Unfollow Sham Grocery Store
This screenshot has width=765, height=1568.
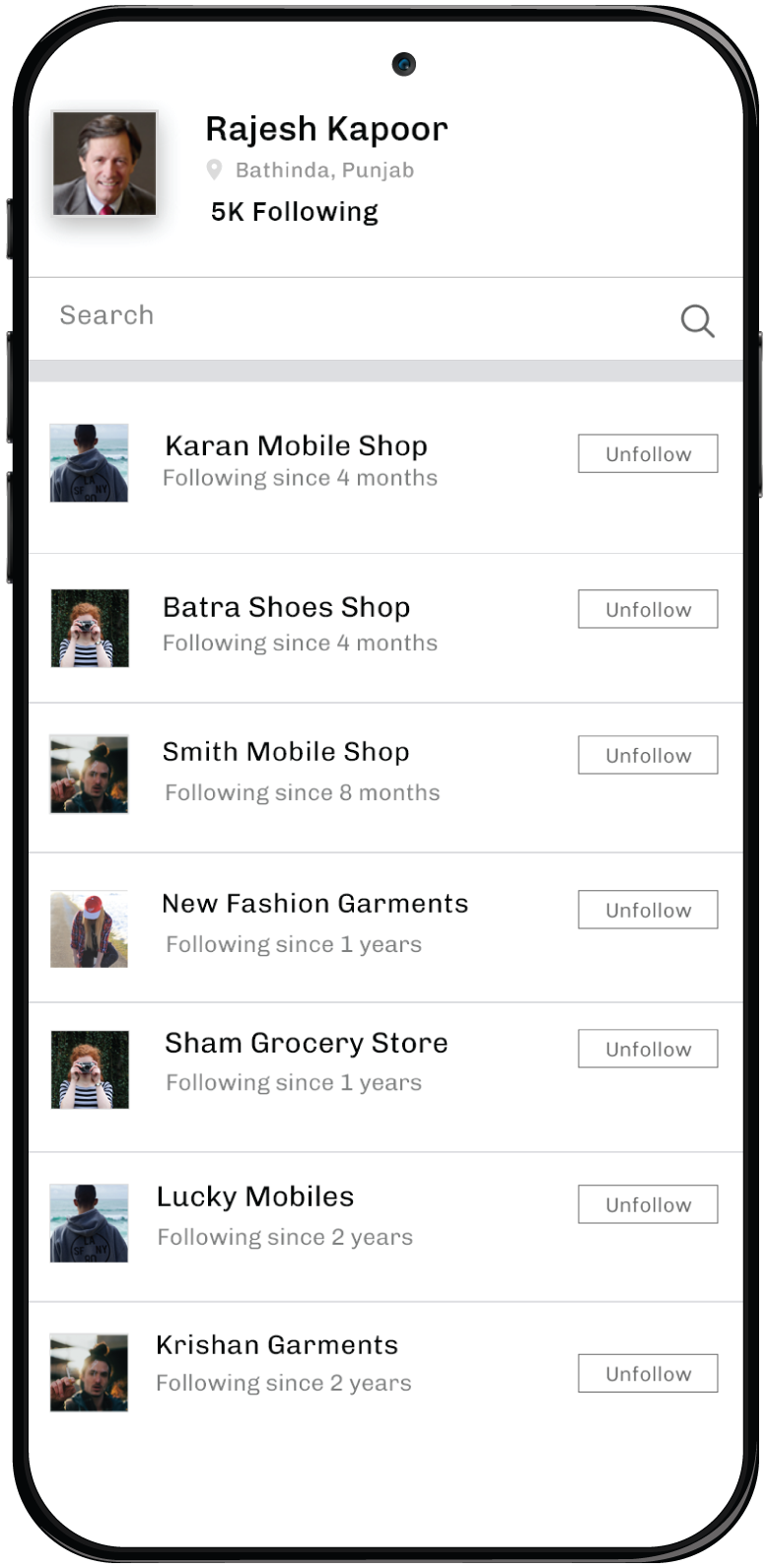648,1049
